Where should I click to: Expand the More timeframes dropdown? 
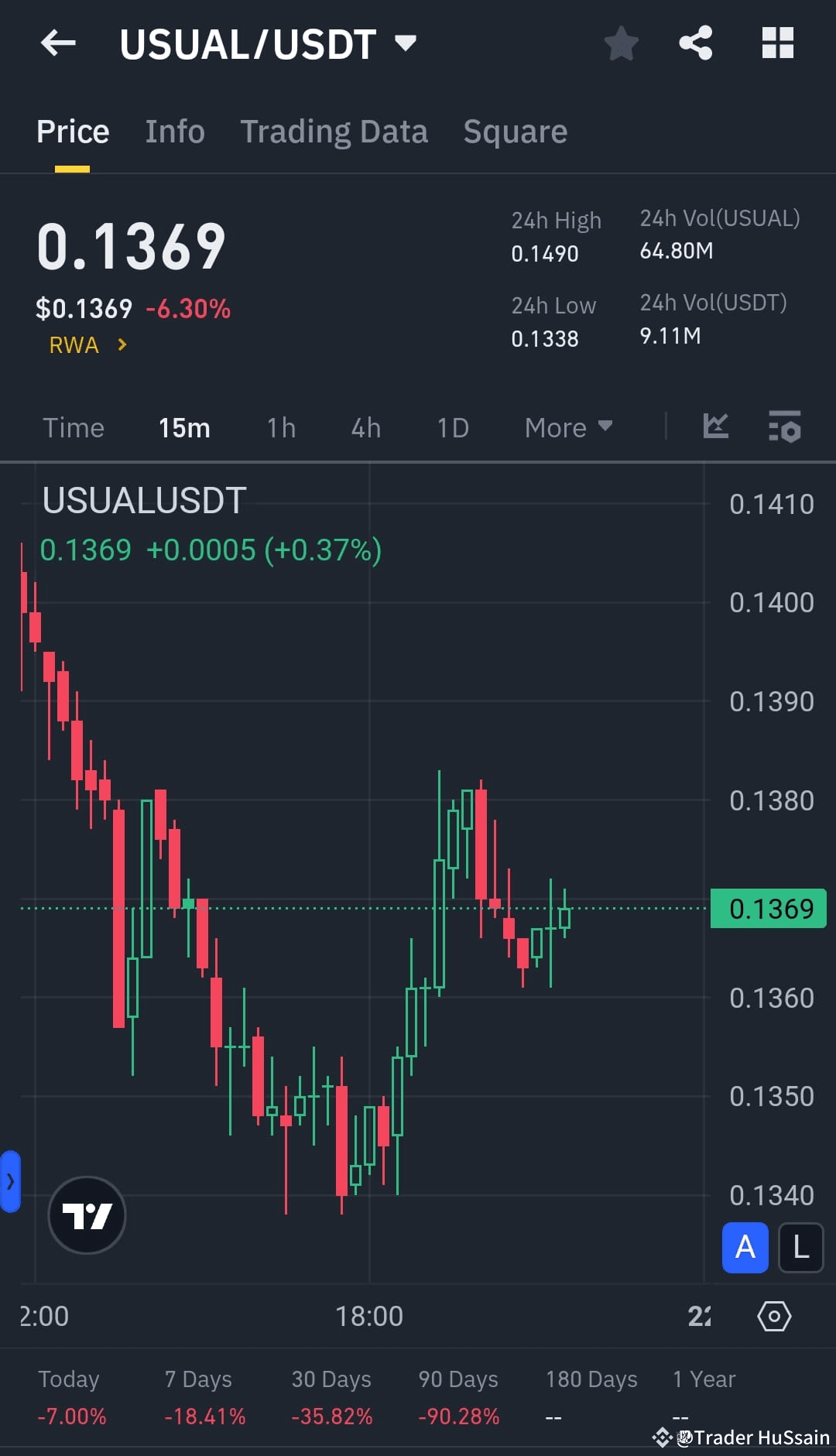click(x=567, y=427)
